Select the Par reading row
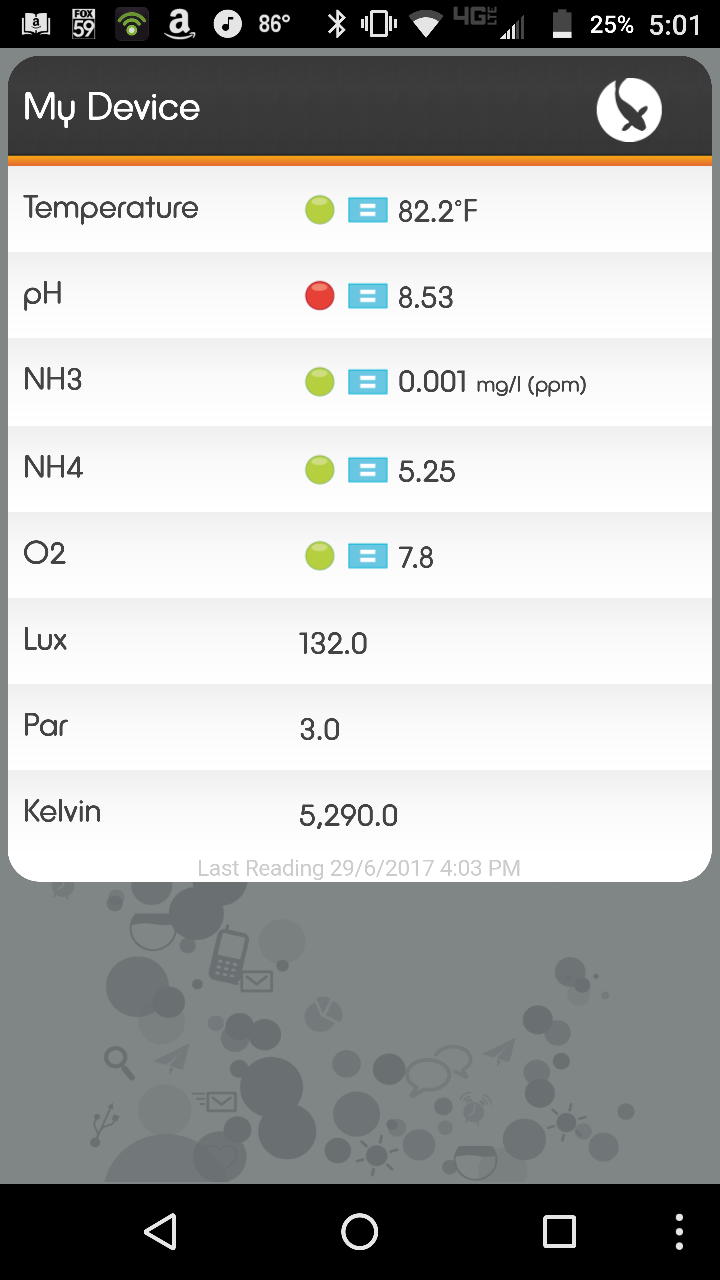 coord(360,727)
